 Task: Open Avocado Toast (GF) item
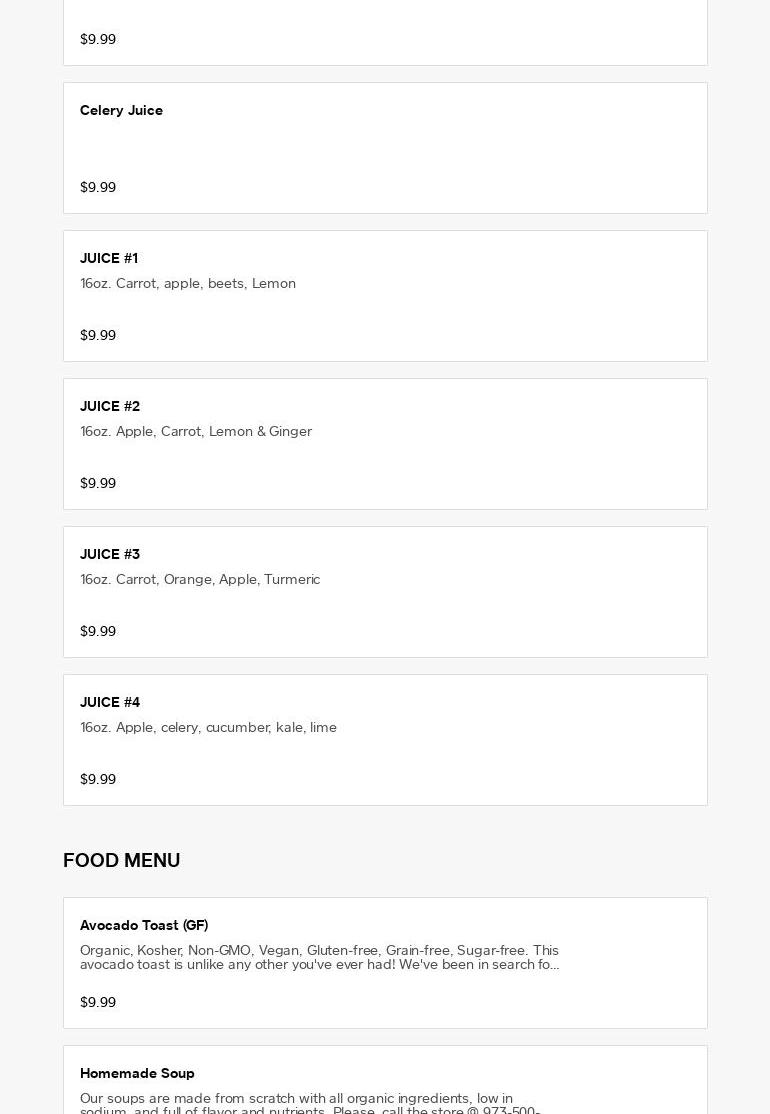[385, 962]
